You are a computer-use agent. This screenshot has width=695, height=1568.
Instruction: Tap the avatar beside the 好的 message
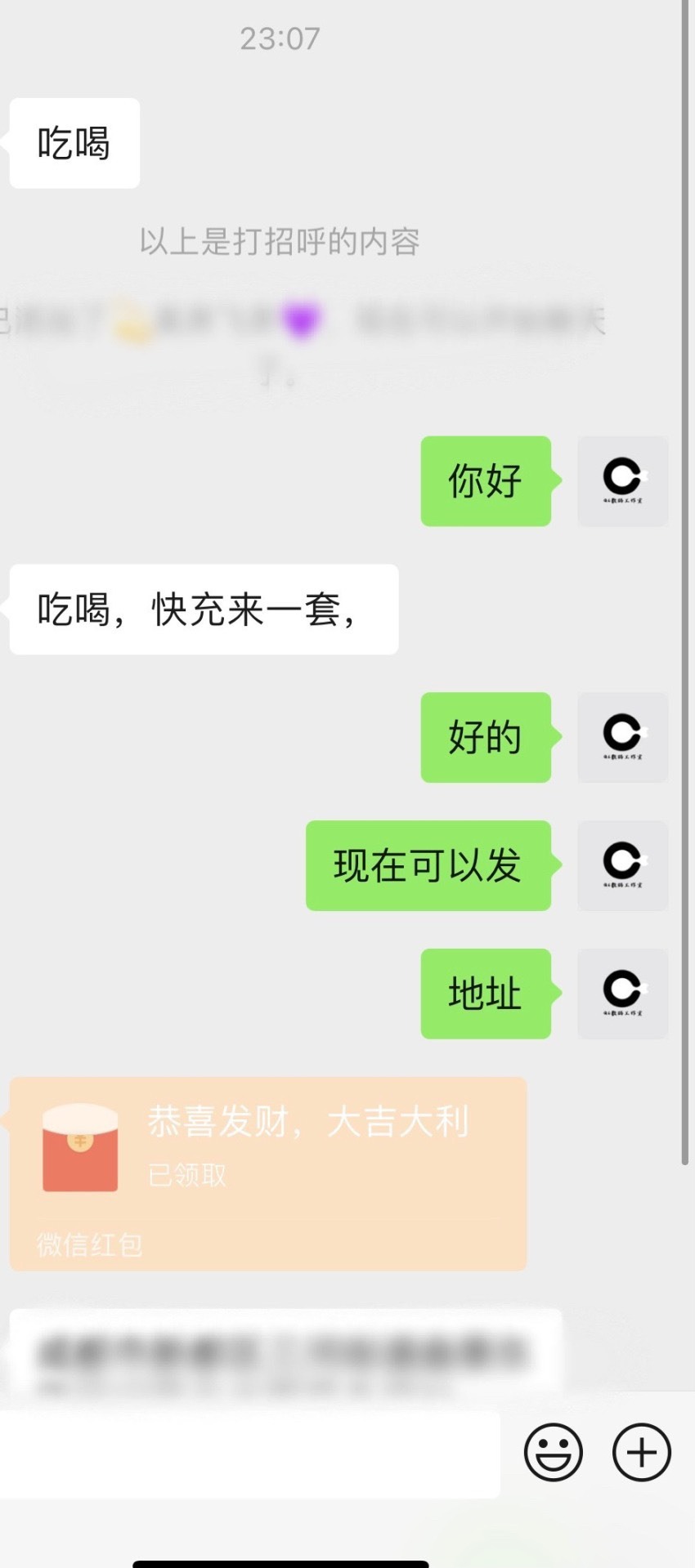[623, 737]
